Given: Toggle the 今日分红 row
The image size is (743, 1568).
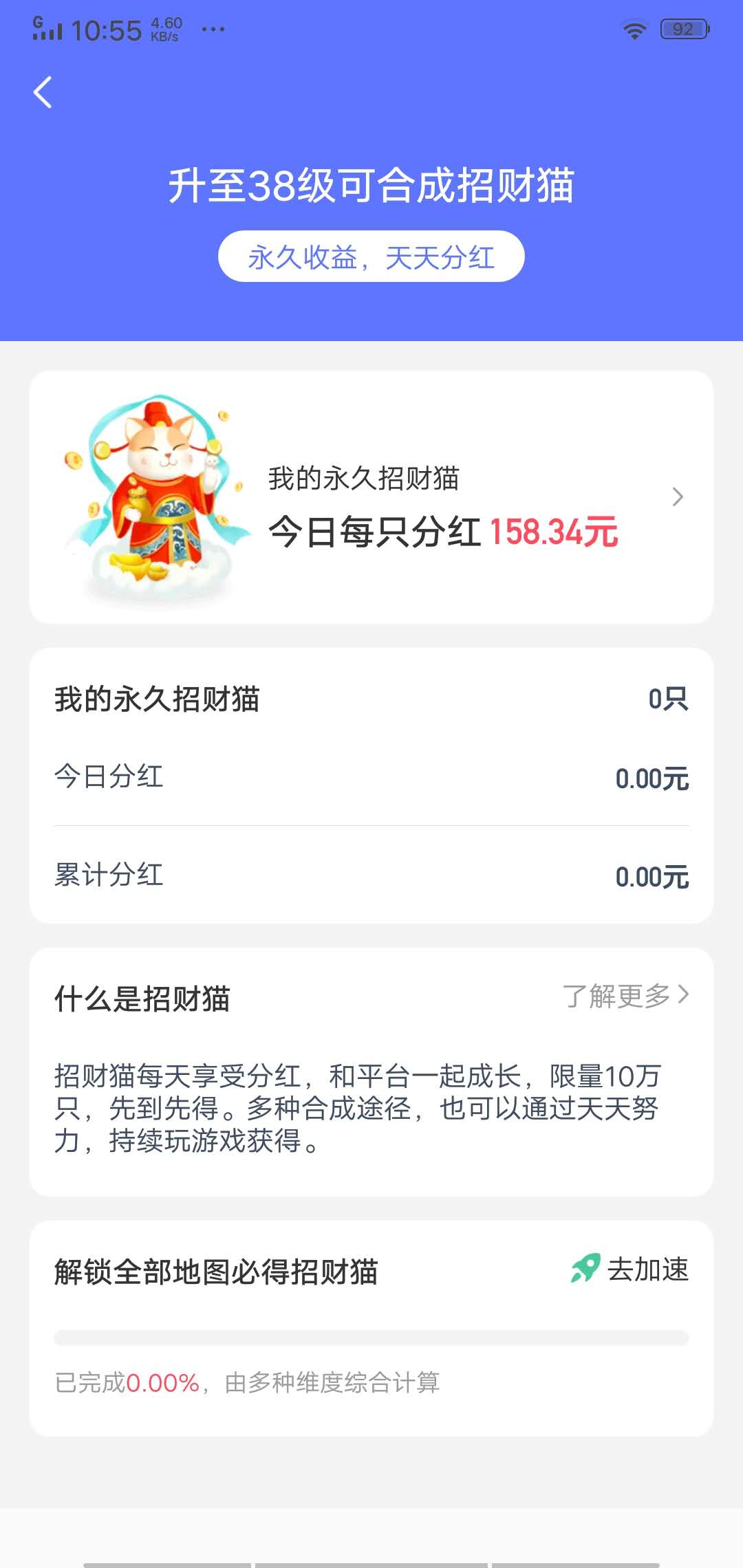Looking at the screenshot, I should tap(371, 776).
